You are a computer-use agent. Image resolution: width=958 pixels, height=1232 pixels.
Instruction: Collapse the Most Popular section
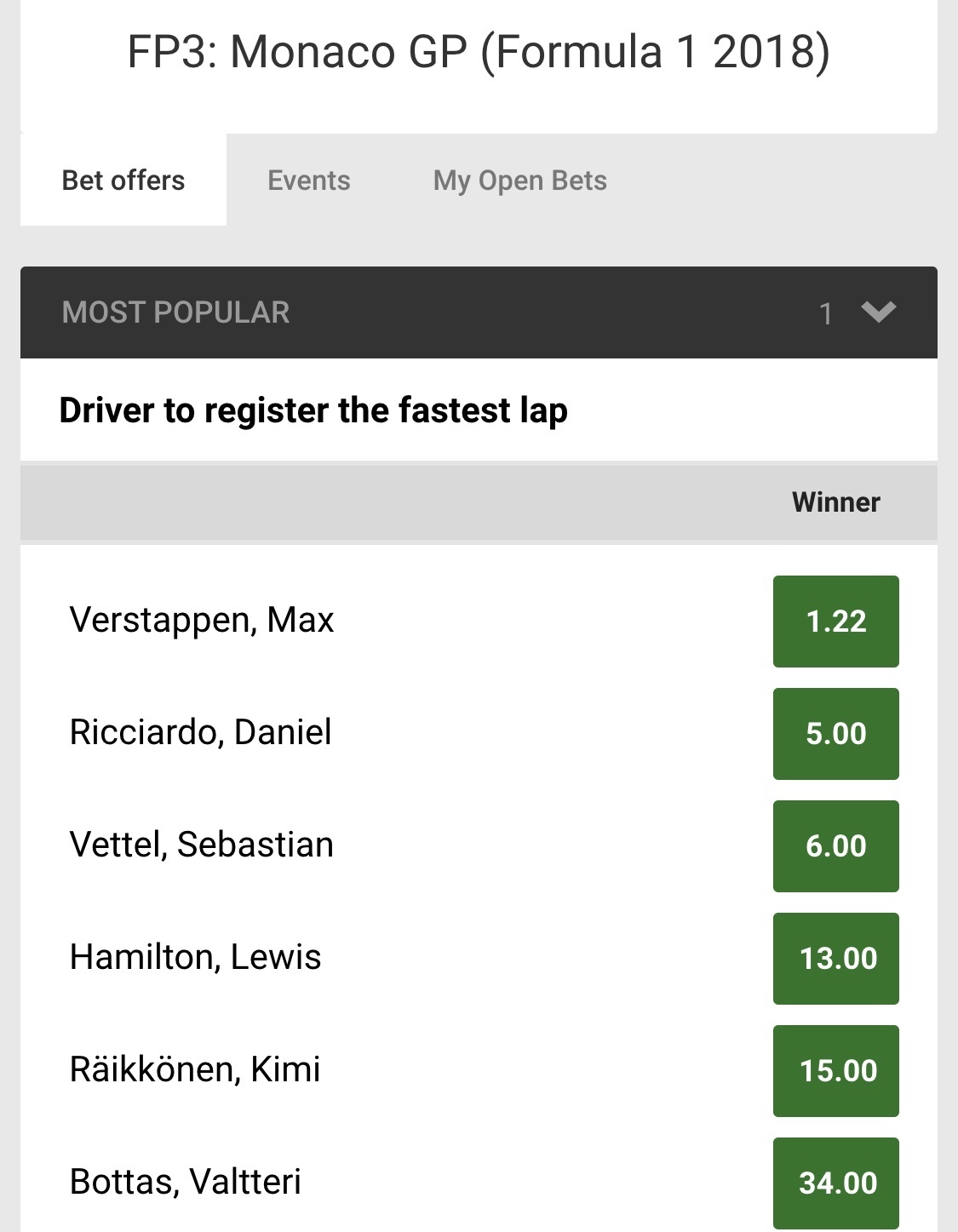tap(878, 312)
